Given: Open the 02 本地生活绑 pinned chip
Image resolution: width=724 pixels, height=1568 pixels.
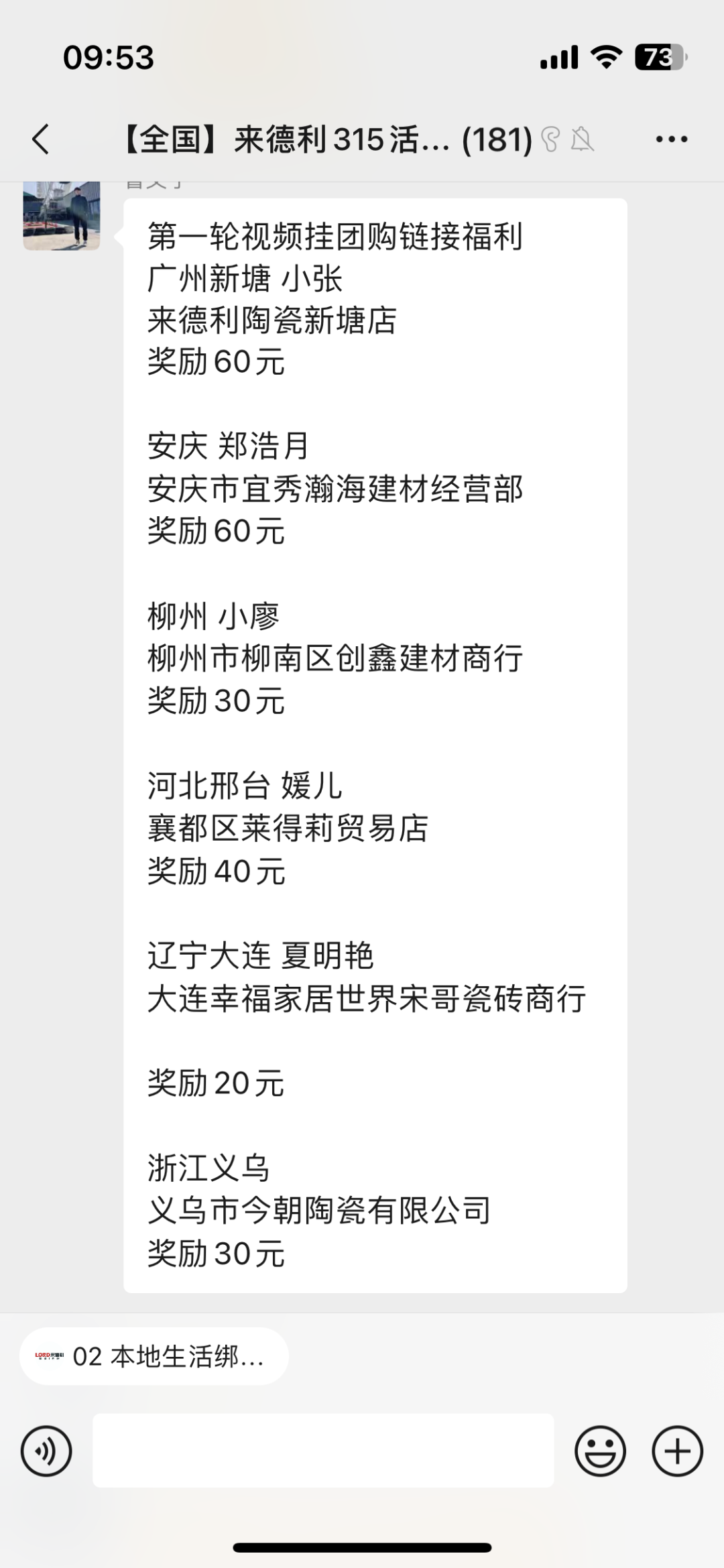Looking at the screenshot, I should click(x=154, y=1356).
